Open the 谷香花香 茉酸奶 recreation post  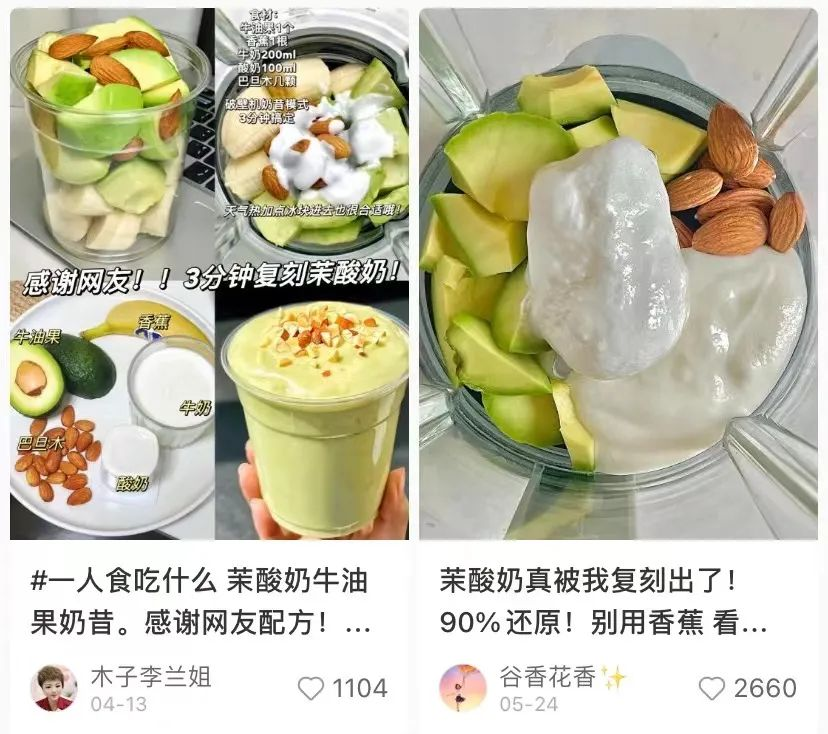pos(617,275)
